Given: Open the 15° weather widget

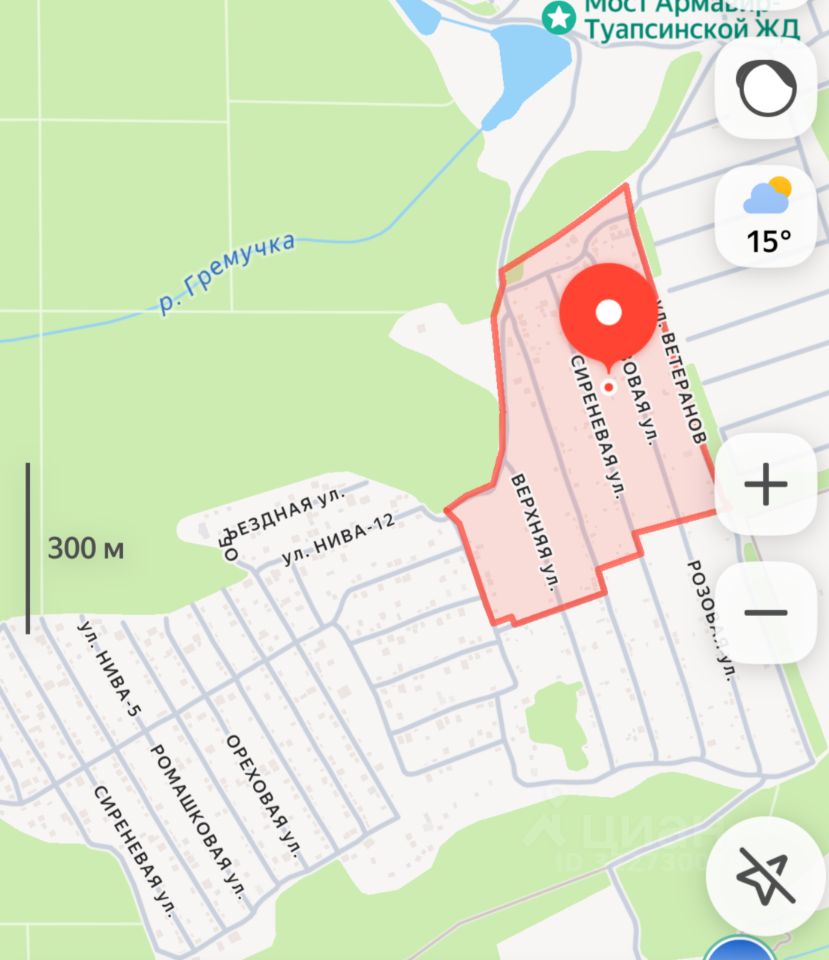Looking at the screenshot, I should tap(767, 213).
